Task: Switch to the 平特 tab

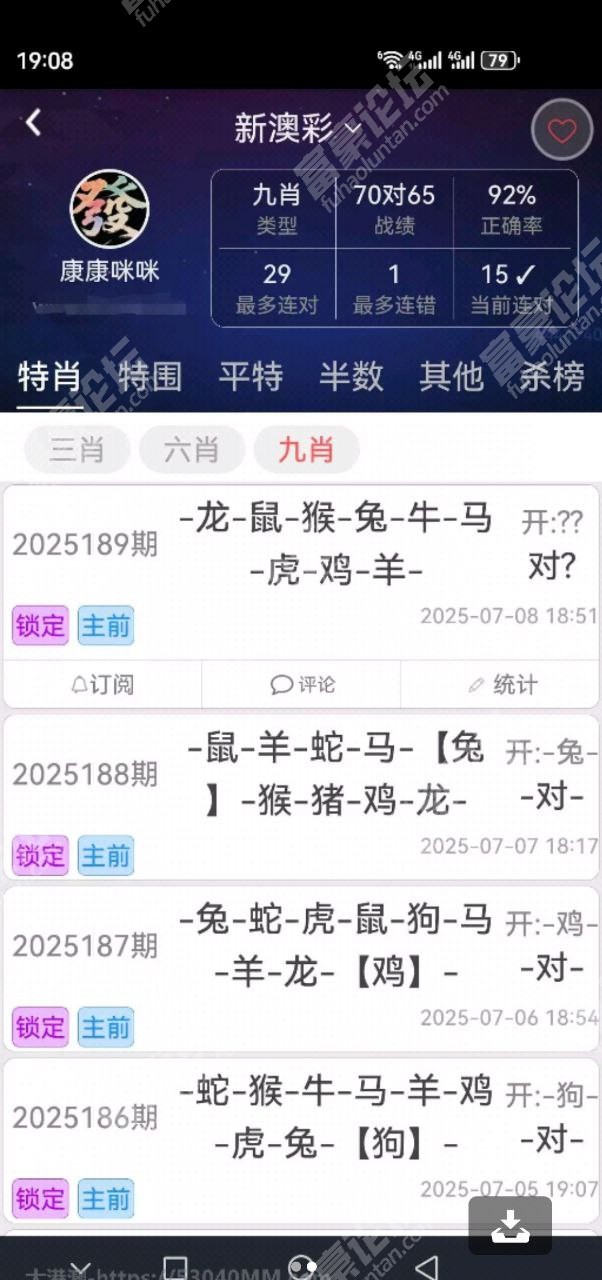Action: tap(250, 377)
